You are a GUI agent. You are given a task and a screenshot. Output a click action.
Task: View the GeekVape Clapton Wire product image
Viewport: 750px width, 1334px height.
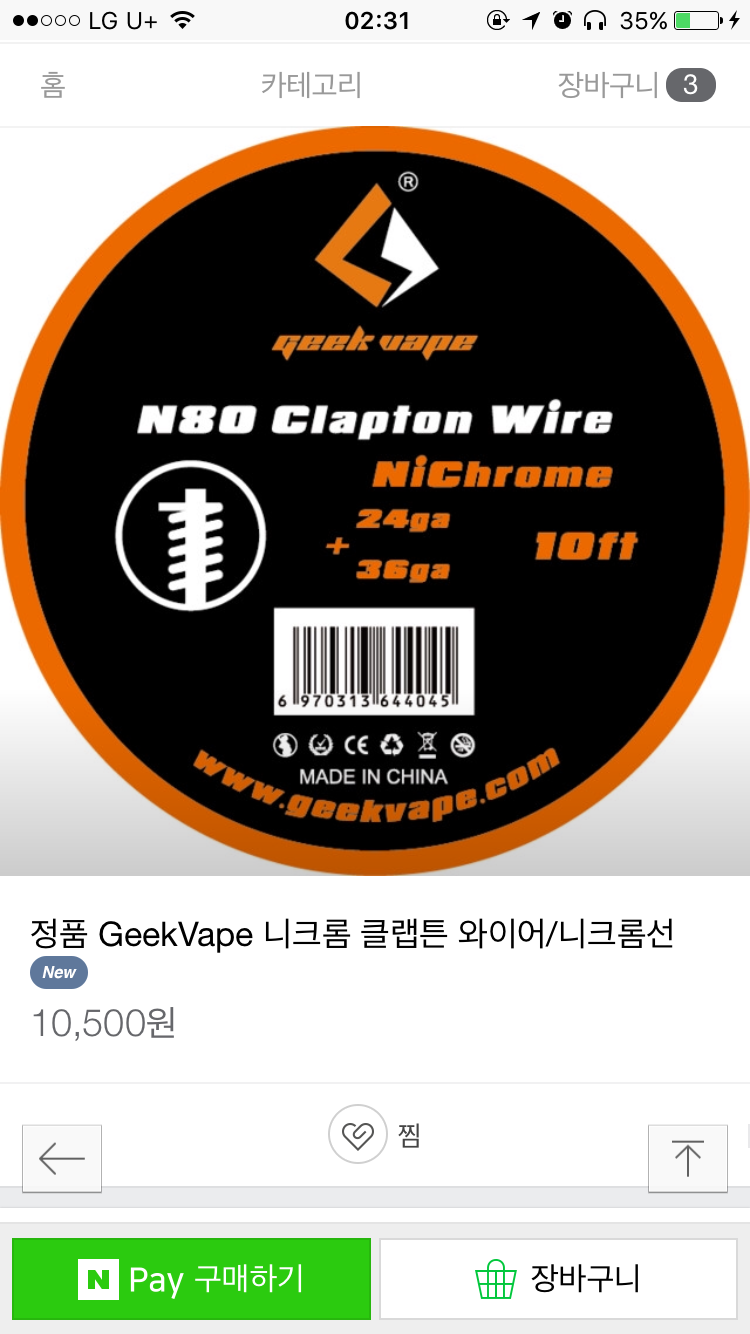[375, 500]
